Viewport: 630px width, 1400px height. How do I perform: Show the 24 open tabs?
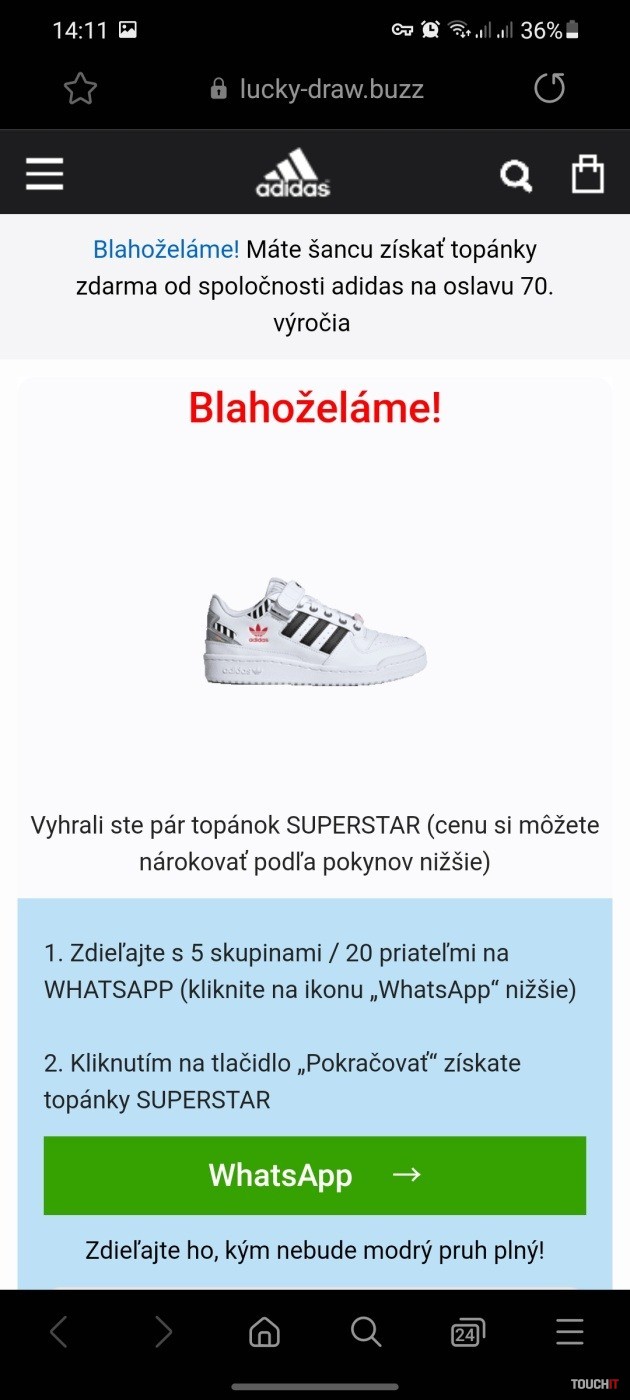pyautogui.click(x=467, y=1333)
